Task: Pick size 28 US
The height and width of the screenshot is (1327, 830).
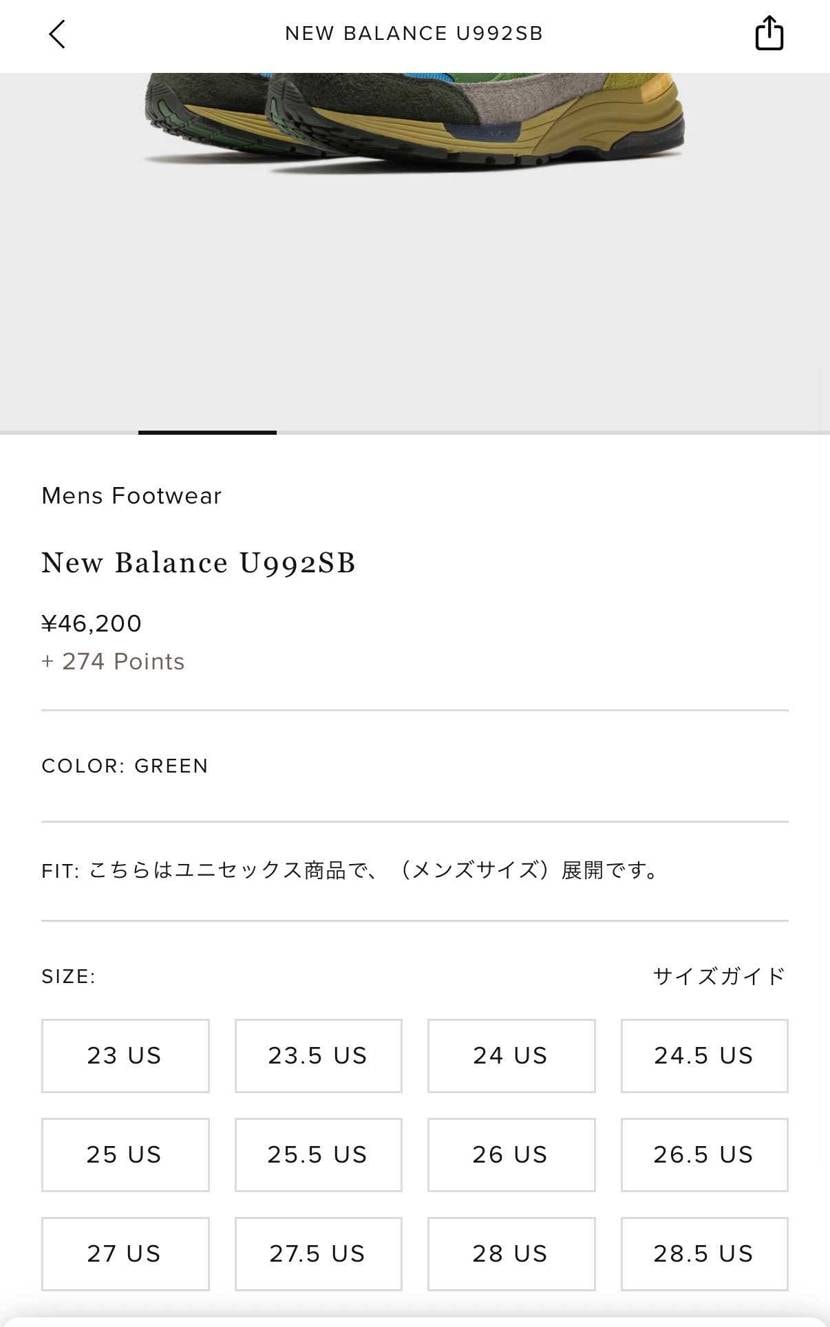Action: [510, 1253]
